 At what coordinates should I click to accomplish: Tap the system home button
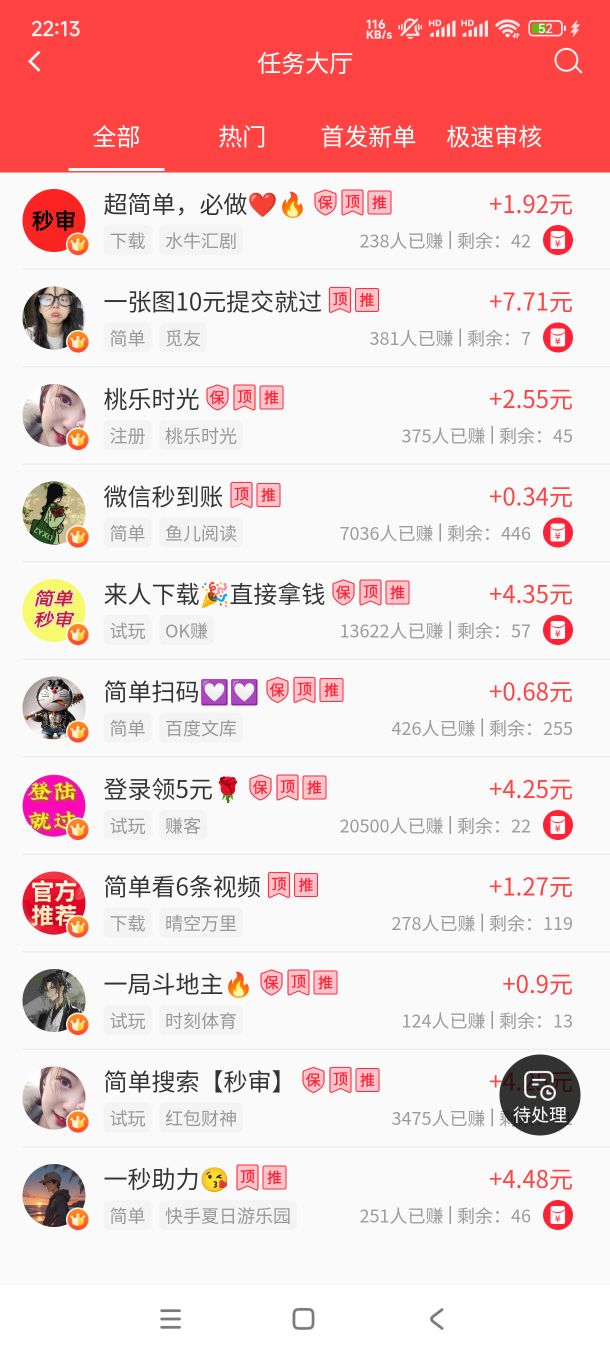[304, 1319]
